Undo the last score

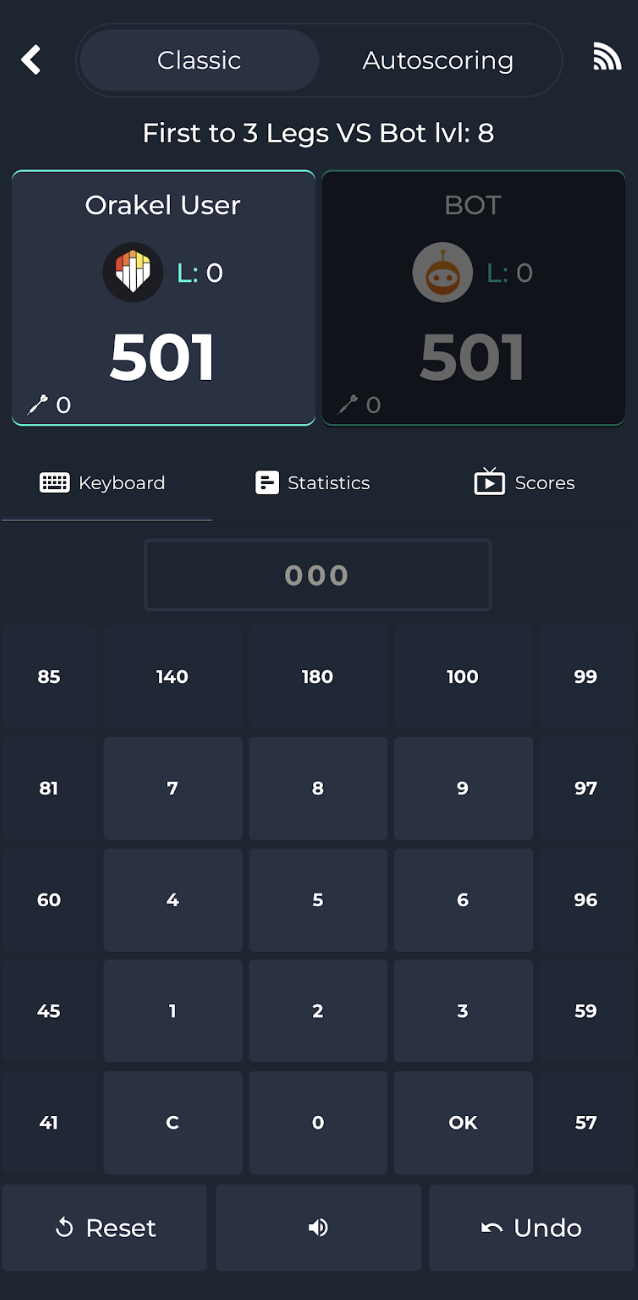pyautogui.click(x=532, y=1228)
